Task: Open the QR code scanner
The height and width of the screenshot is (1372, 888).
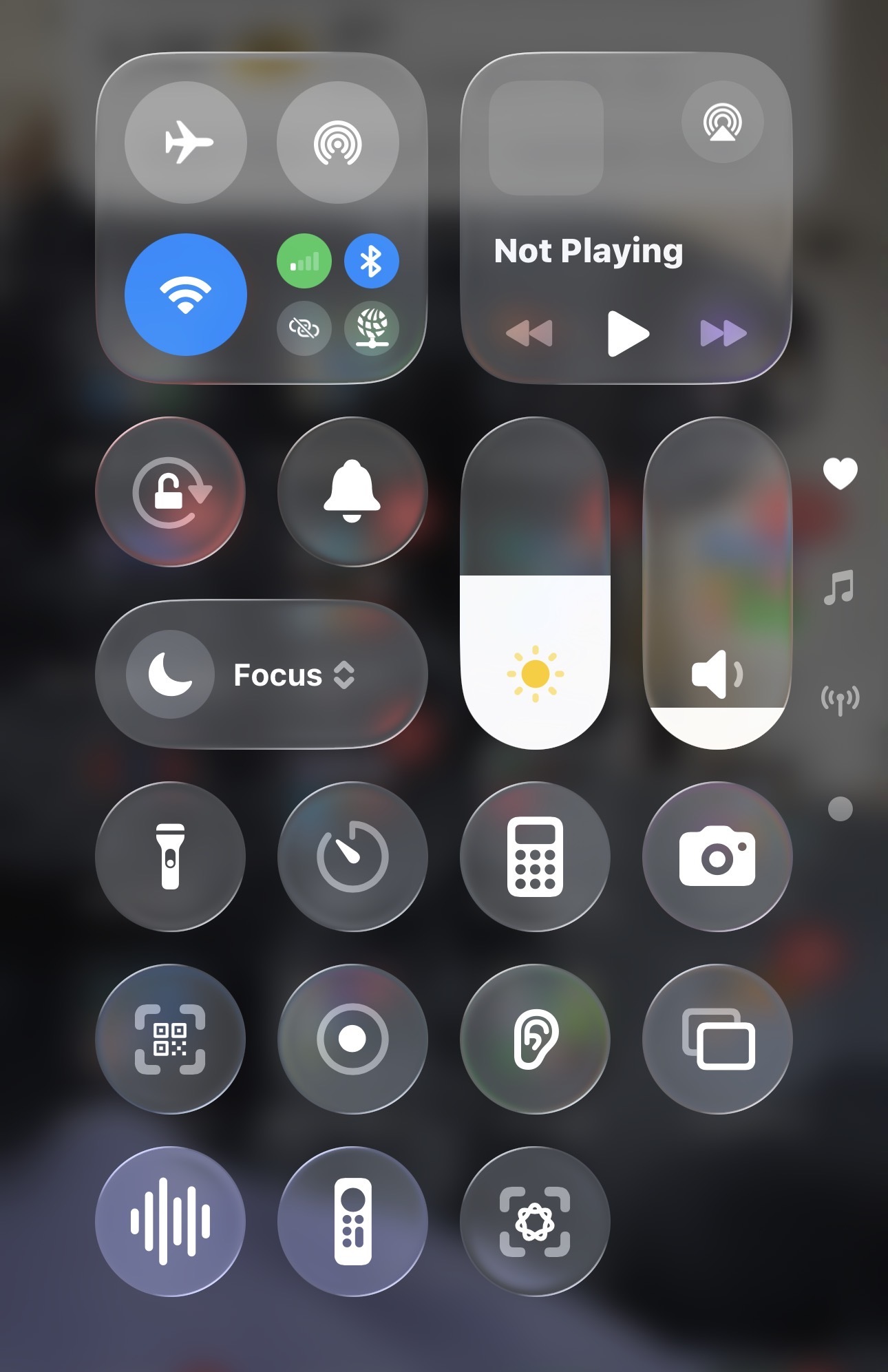Action: click(x=170, y=1039)
